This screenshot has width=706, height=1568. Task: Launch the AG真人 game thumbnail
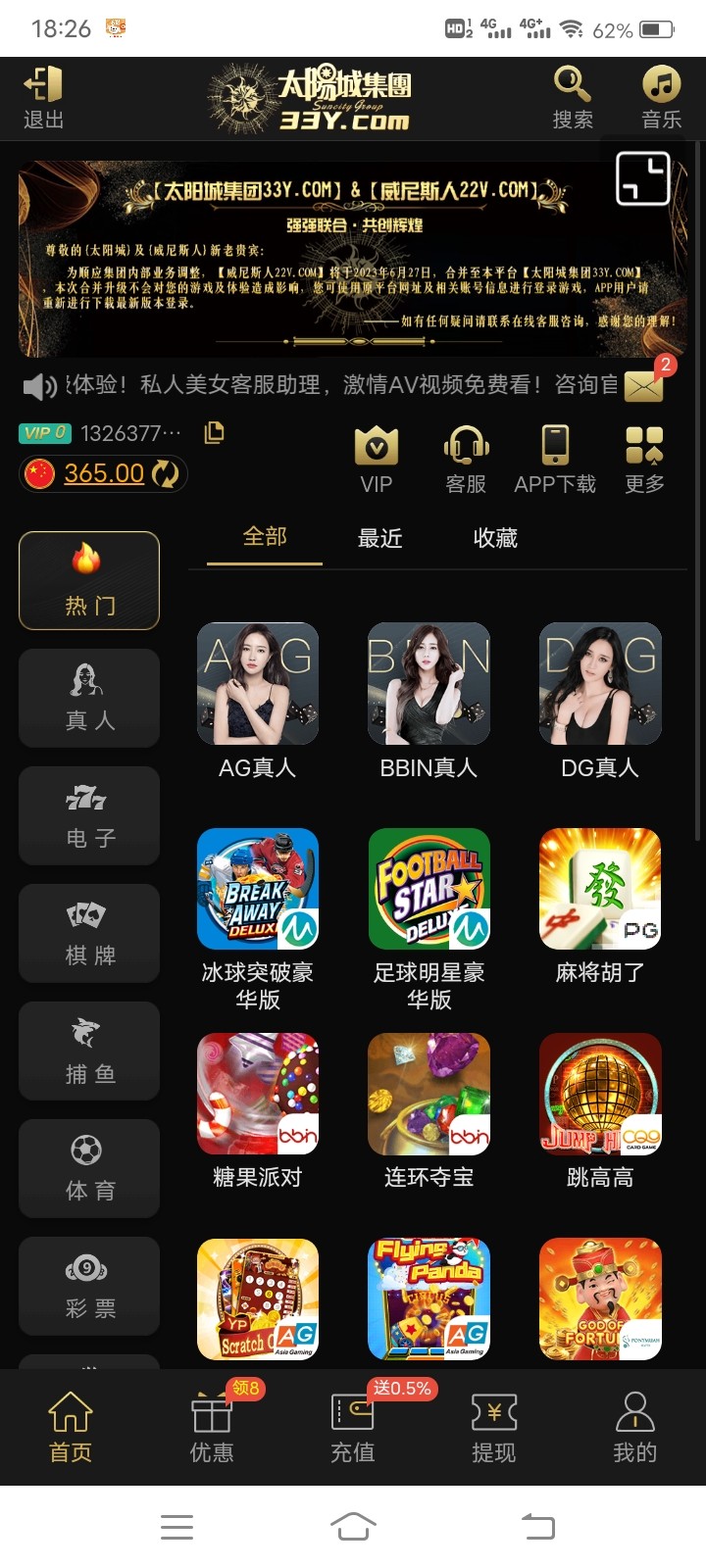pyautogui.click(x=257, y=684)
